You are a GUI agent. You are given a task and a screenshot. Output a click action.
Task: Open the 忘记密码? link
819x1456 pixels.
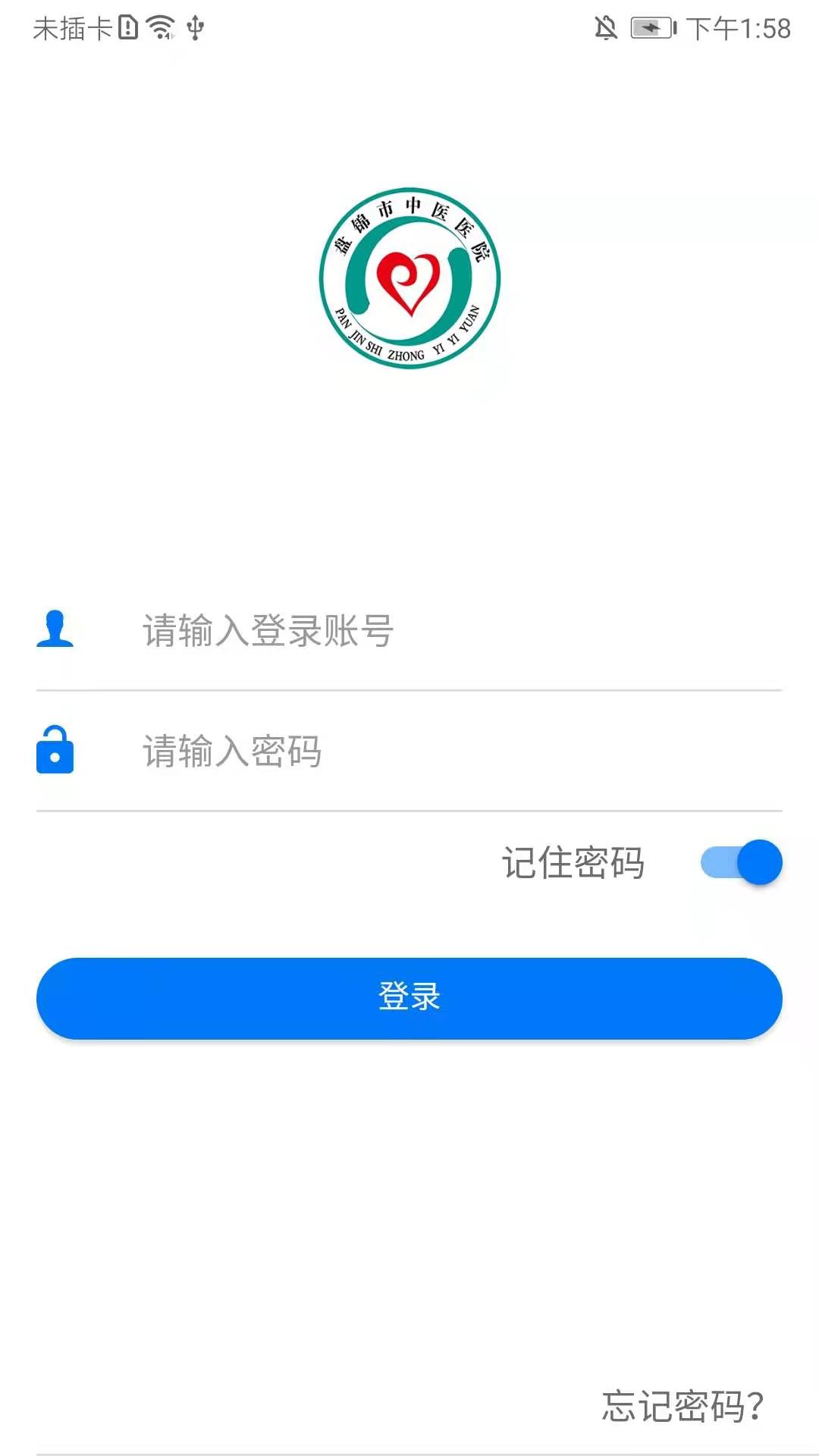click(x=682, y=1407)
